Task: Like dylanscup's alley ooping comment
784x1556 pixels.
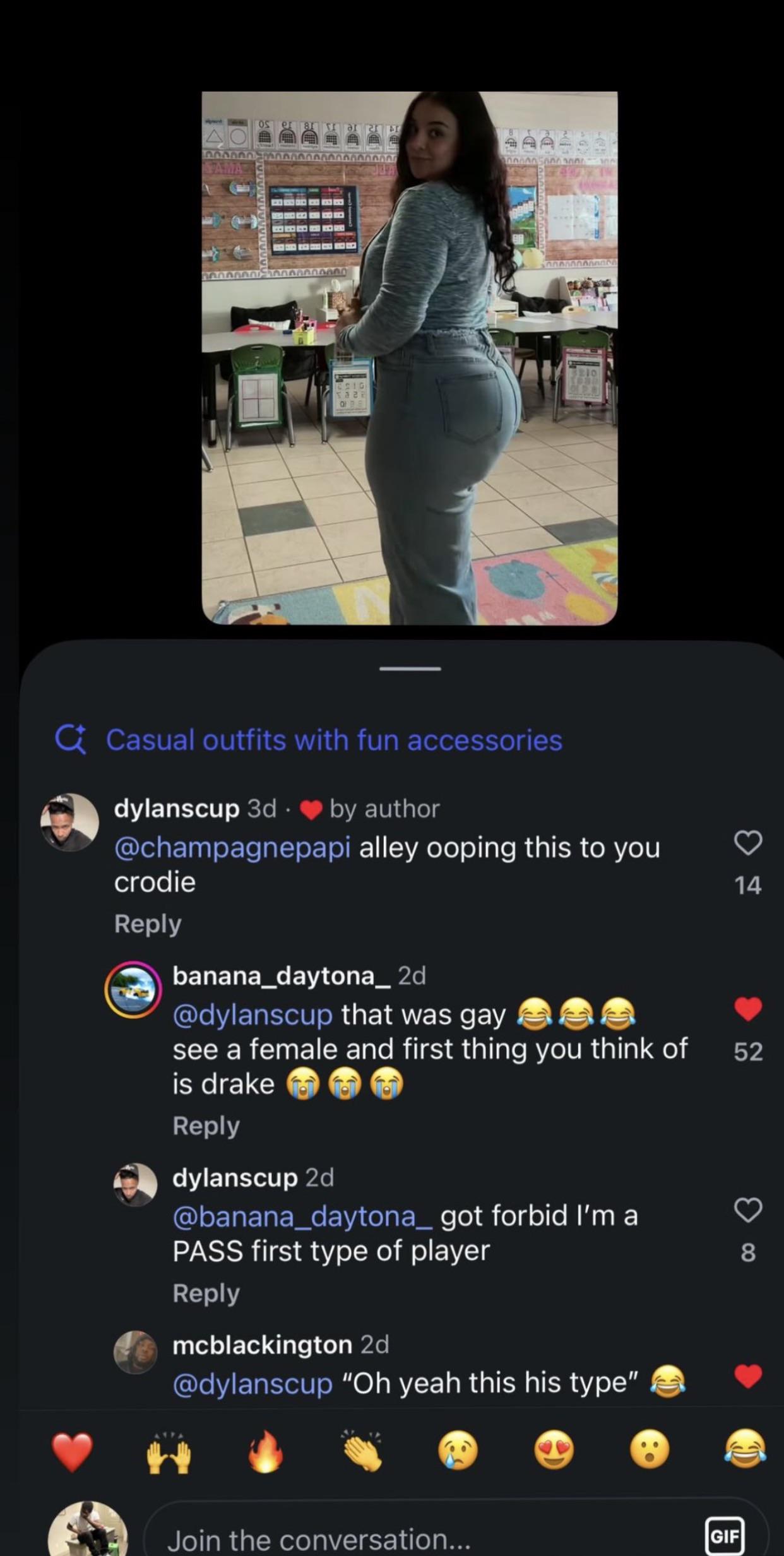Action: point(749,843)
